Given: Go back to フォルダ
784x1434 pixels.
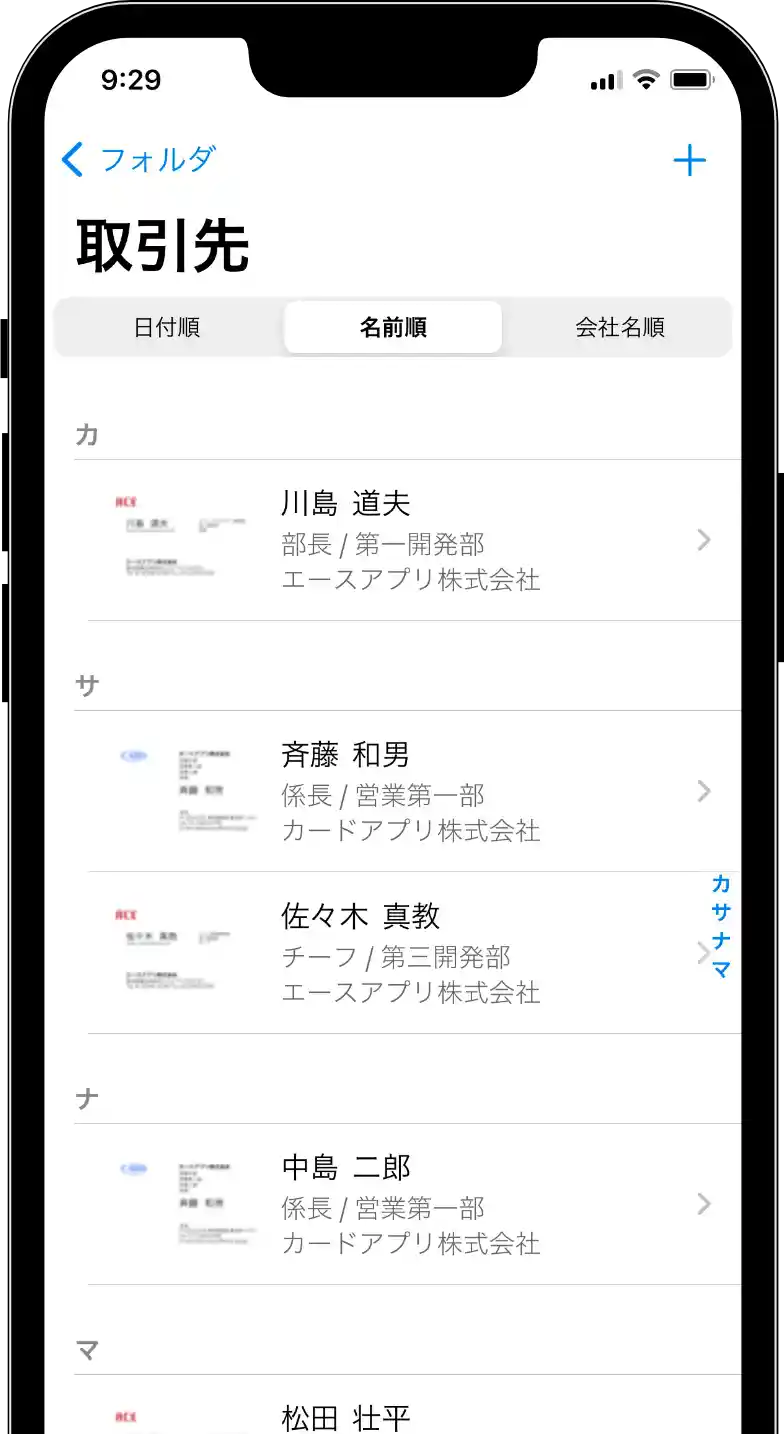Looking at the screenshot, I should point(138,160).
